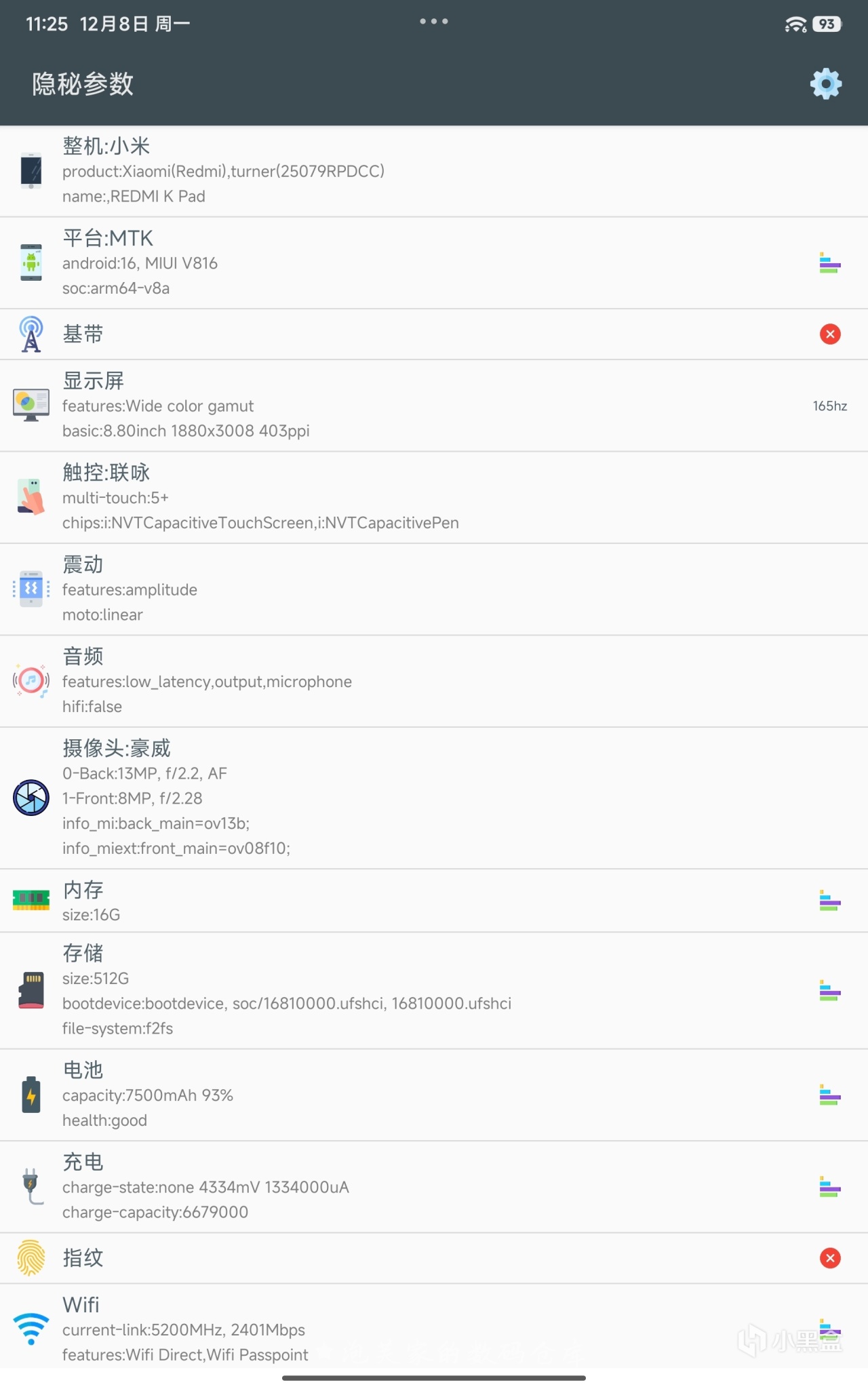Open the 指纹 fingerprint row
Image resolution: width=868 pixels, height=1389 pixels.
[x=434, y=1258]
